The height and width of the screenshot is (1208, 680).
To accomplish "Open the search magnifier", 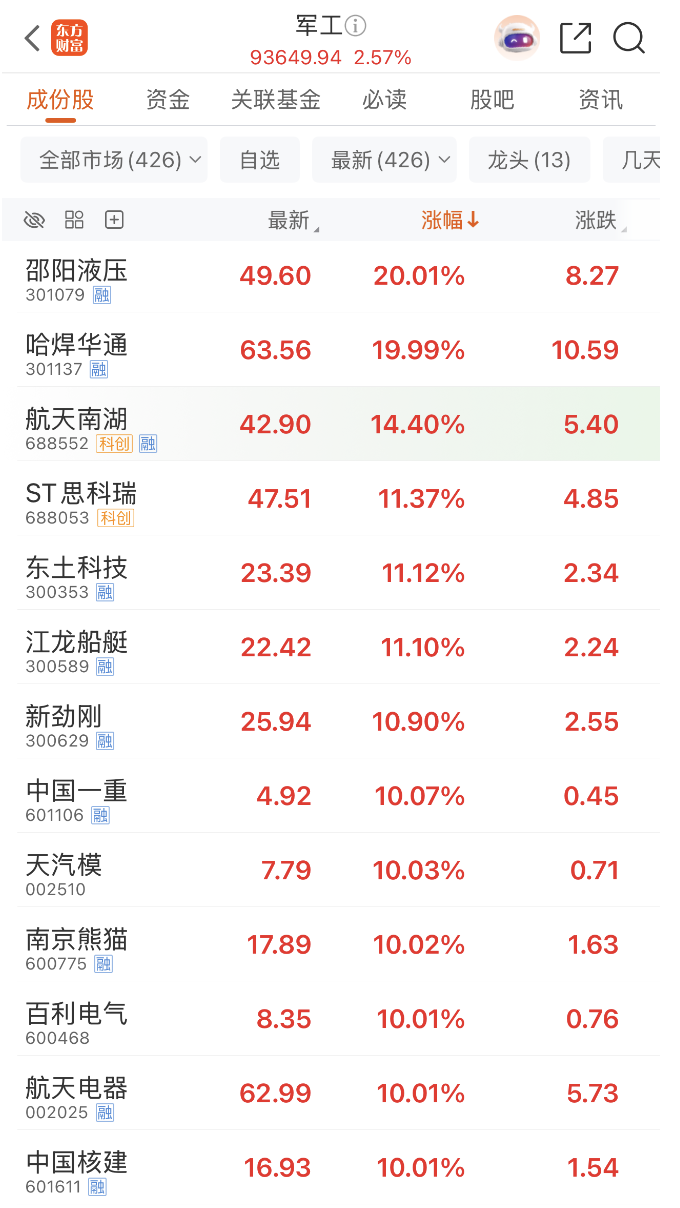I will pyautogui.click(x=629, y=39).
